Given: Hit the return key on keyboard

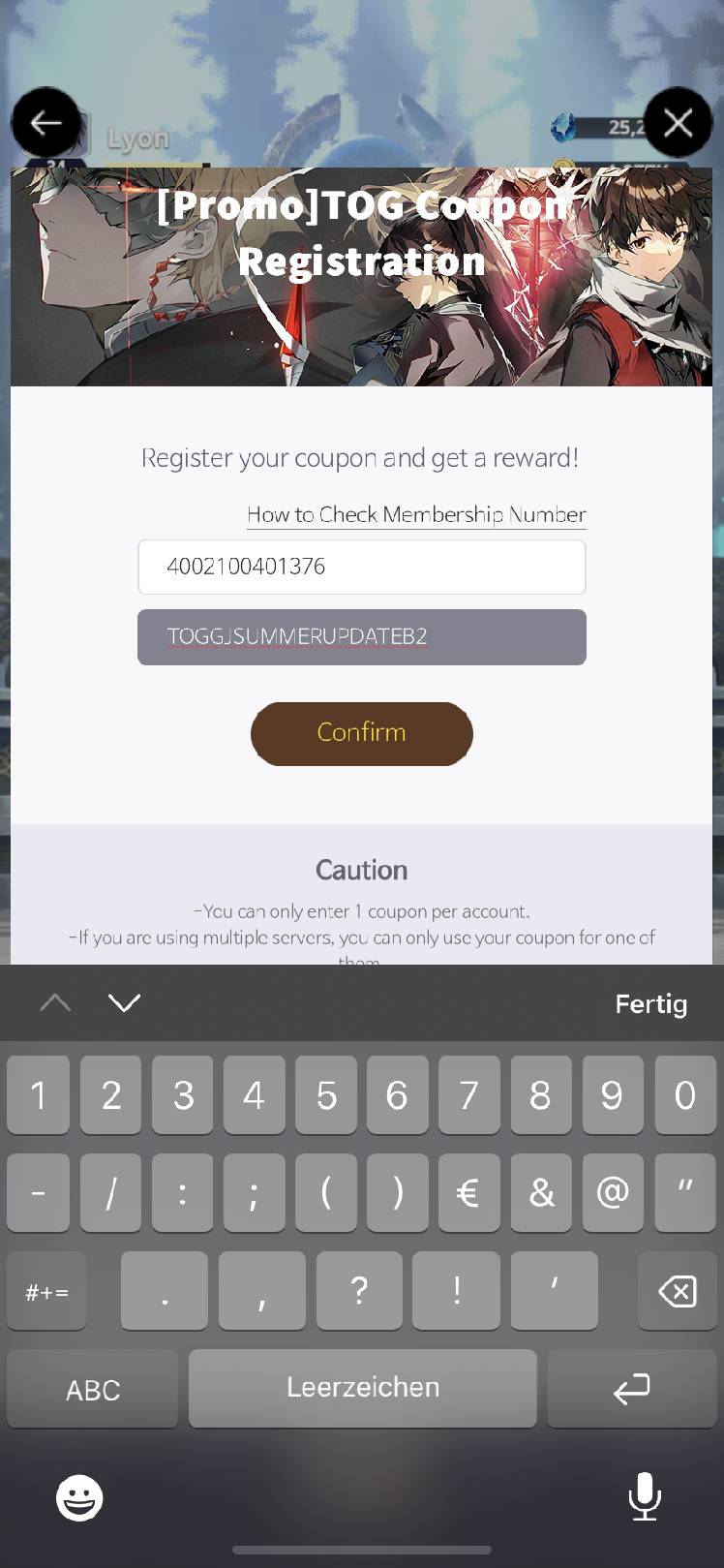Looking at the screenshot, I should (x=631, y=1390).
